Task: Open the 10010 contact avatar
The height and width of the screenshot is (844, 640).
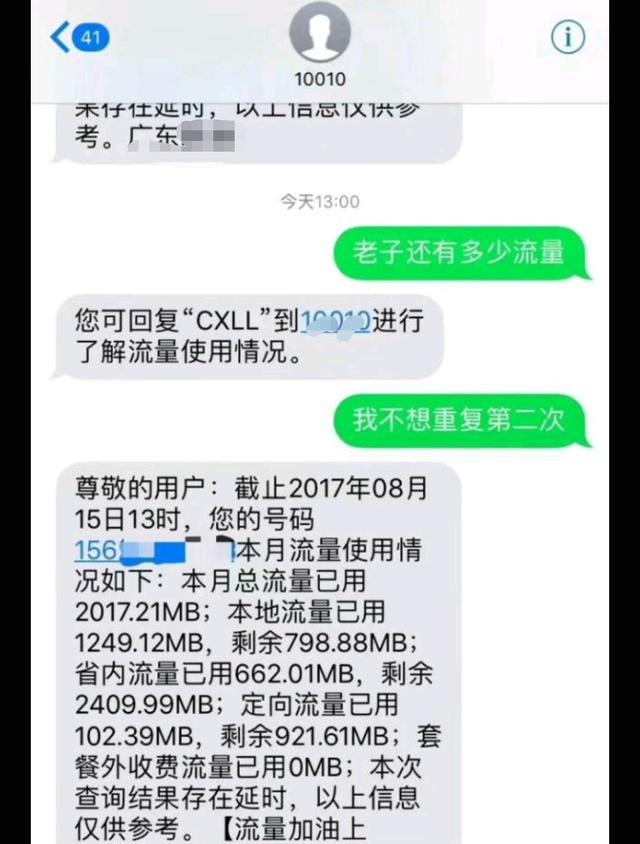Action: coord(320,33)
